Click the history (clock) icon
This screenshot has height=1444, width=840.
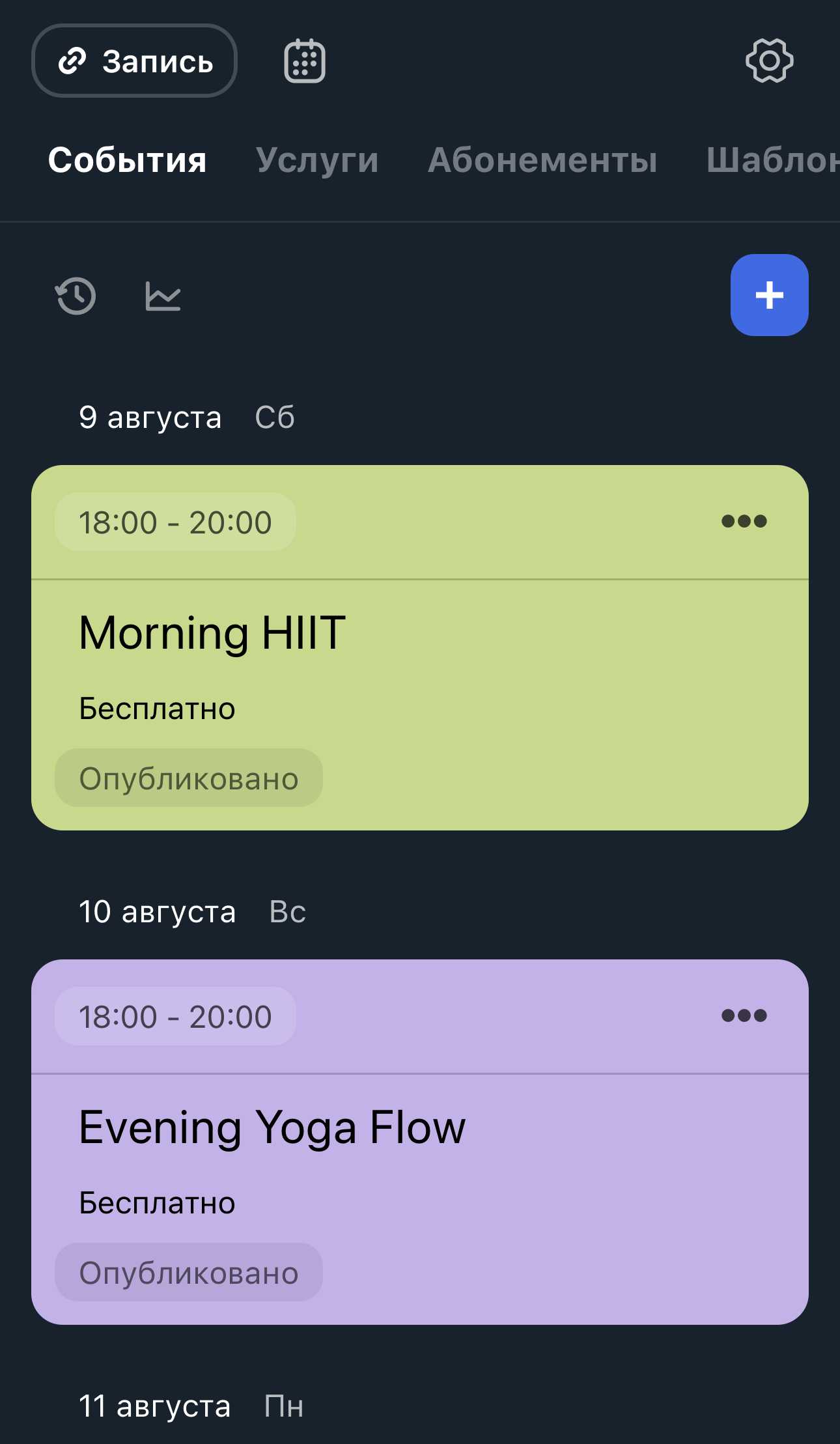(75, 296)
